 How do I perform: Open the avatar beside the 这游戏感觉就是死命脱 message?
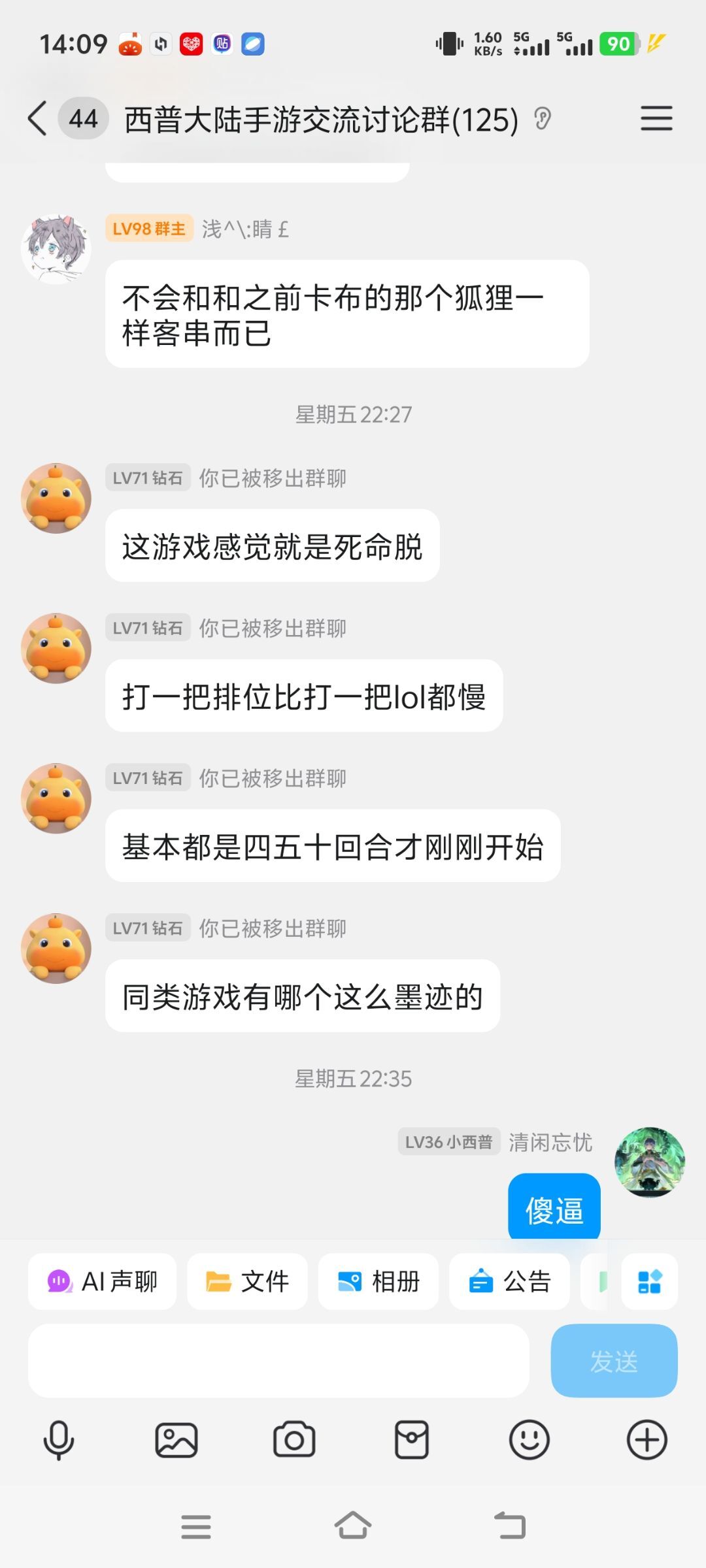[x=56, y=498]
